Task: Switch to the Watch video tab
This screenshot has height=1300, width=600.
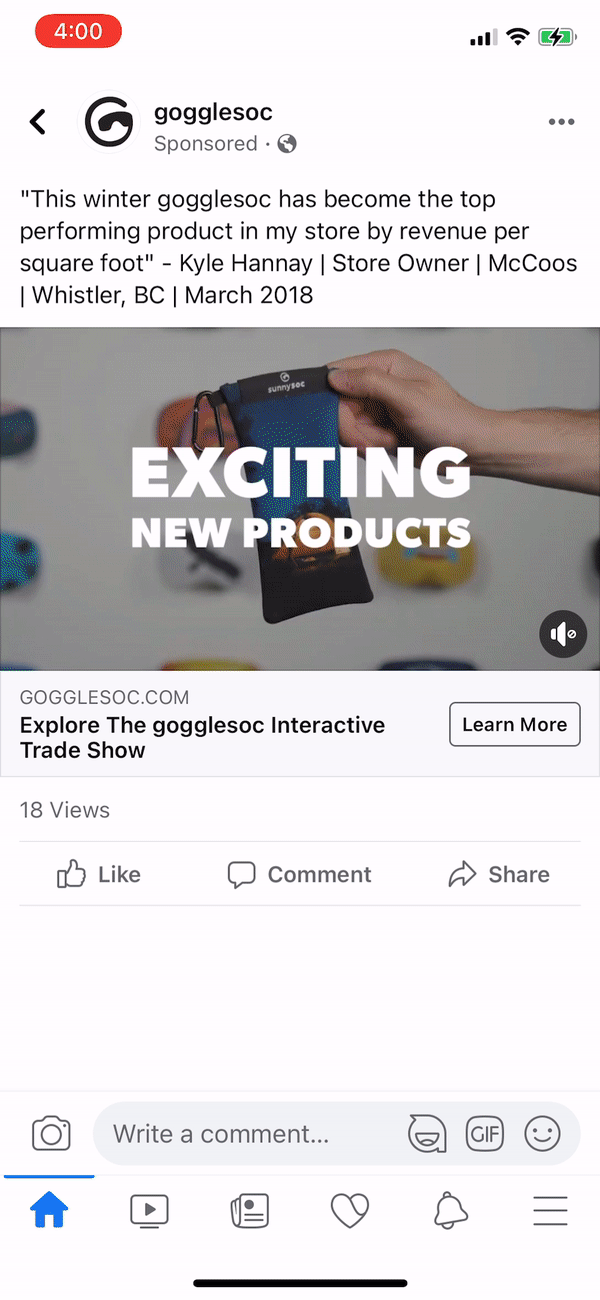Action: click(150, 1211)
